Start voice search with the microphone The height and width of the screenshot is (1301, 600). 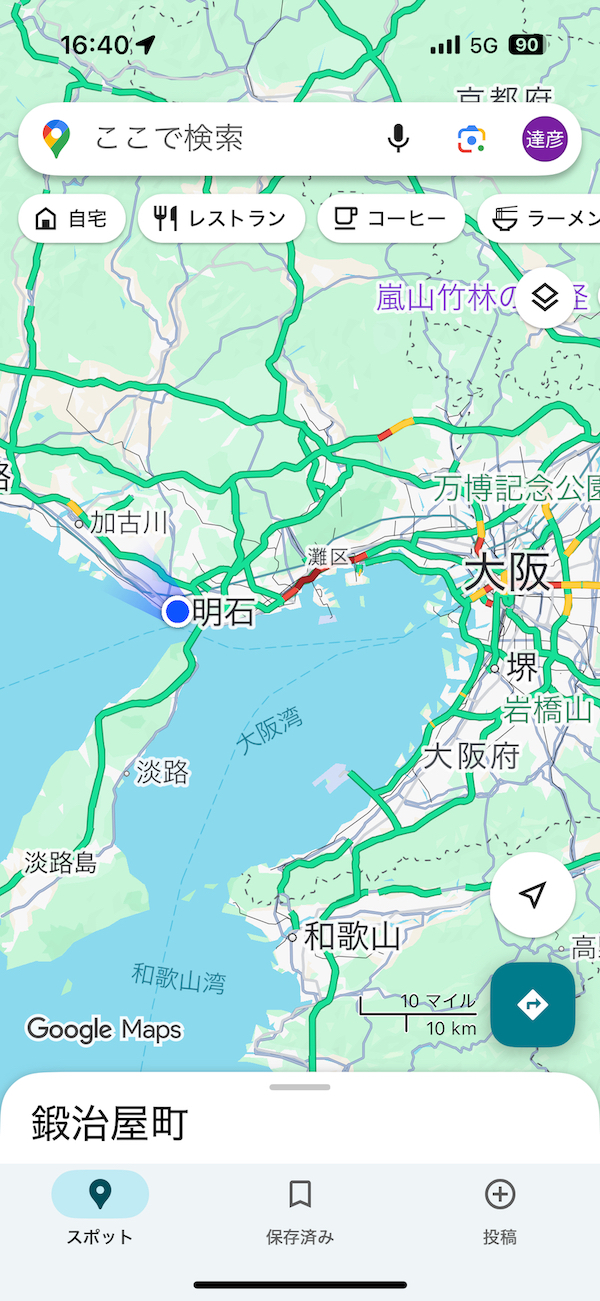click(x=398, y=138)
